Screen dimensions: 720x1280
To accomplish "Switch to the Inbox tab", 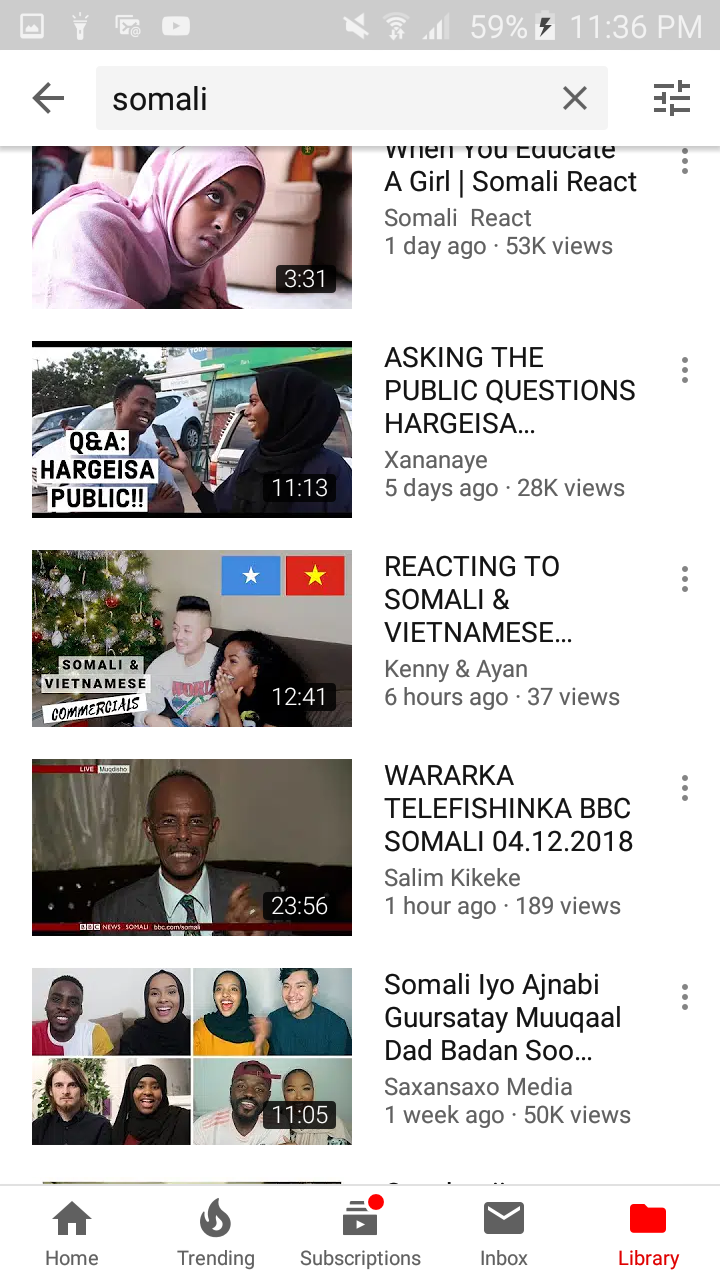I will tap(504, 1234).
